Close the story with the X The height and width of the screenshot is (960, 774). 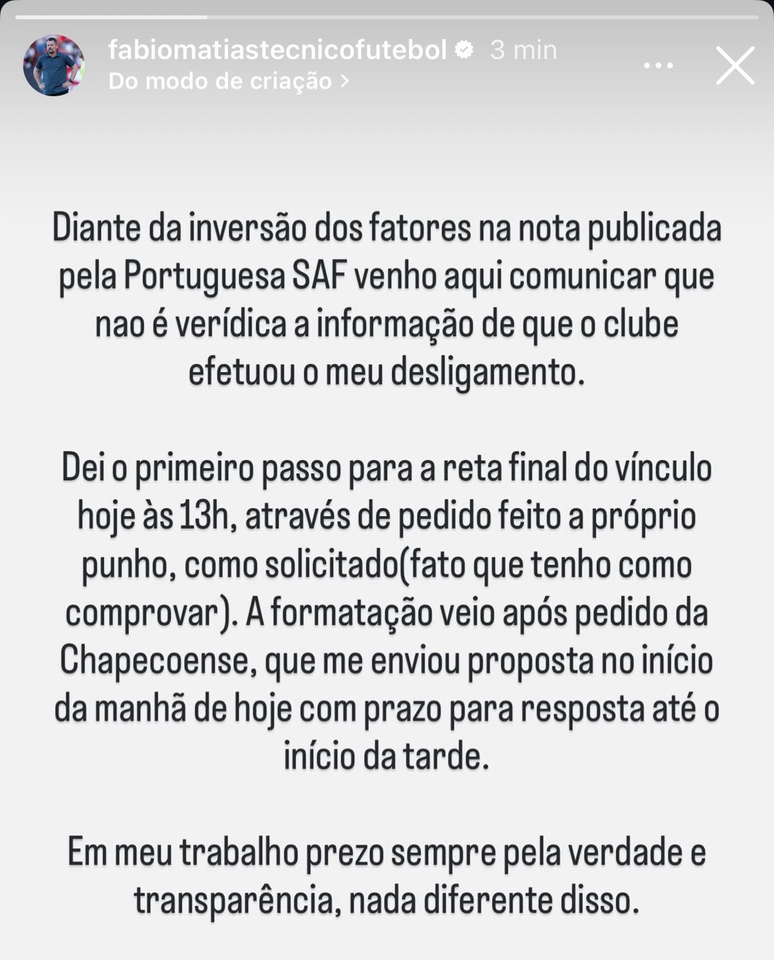coord(735,66)
